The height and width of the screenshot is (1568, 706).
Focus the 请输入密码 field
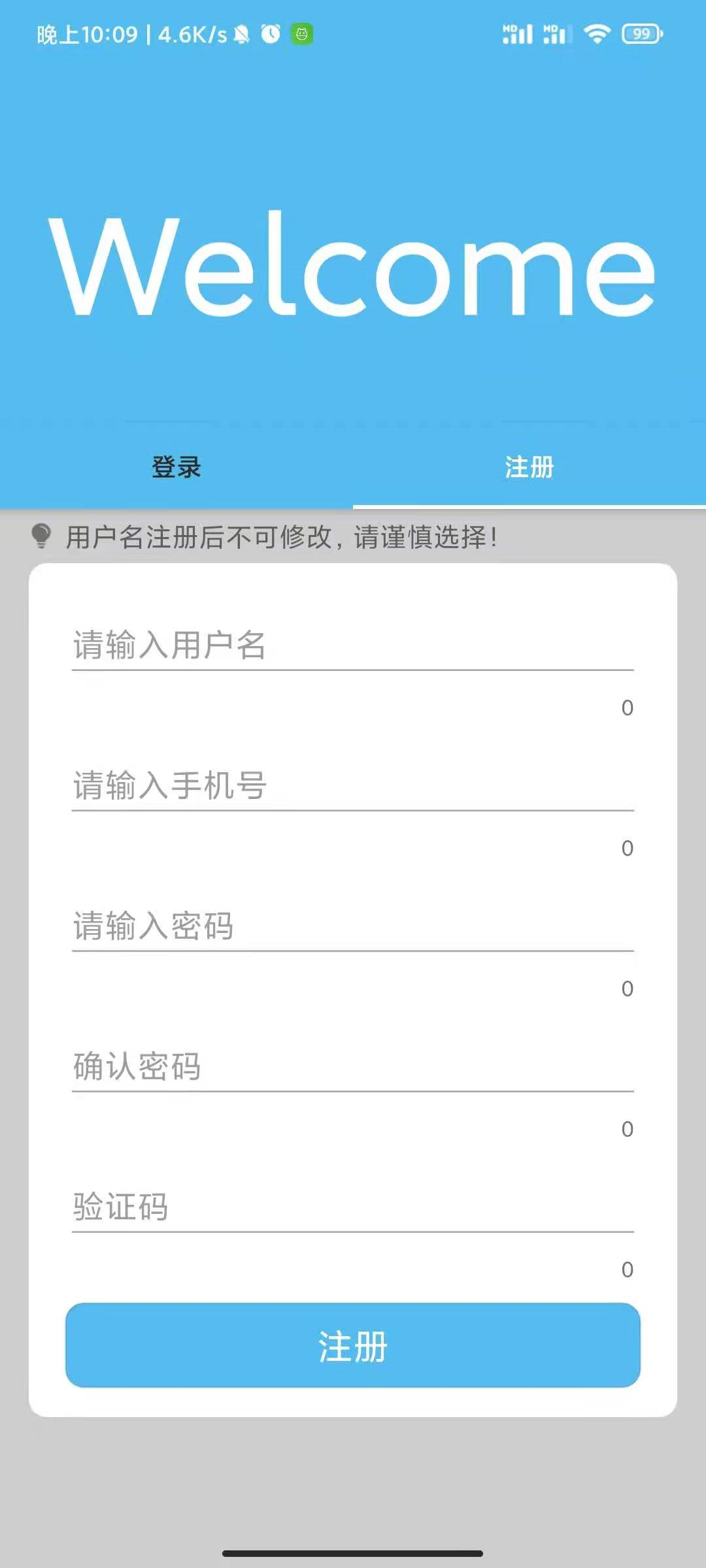pos(353,926)
